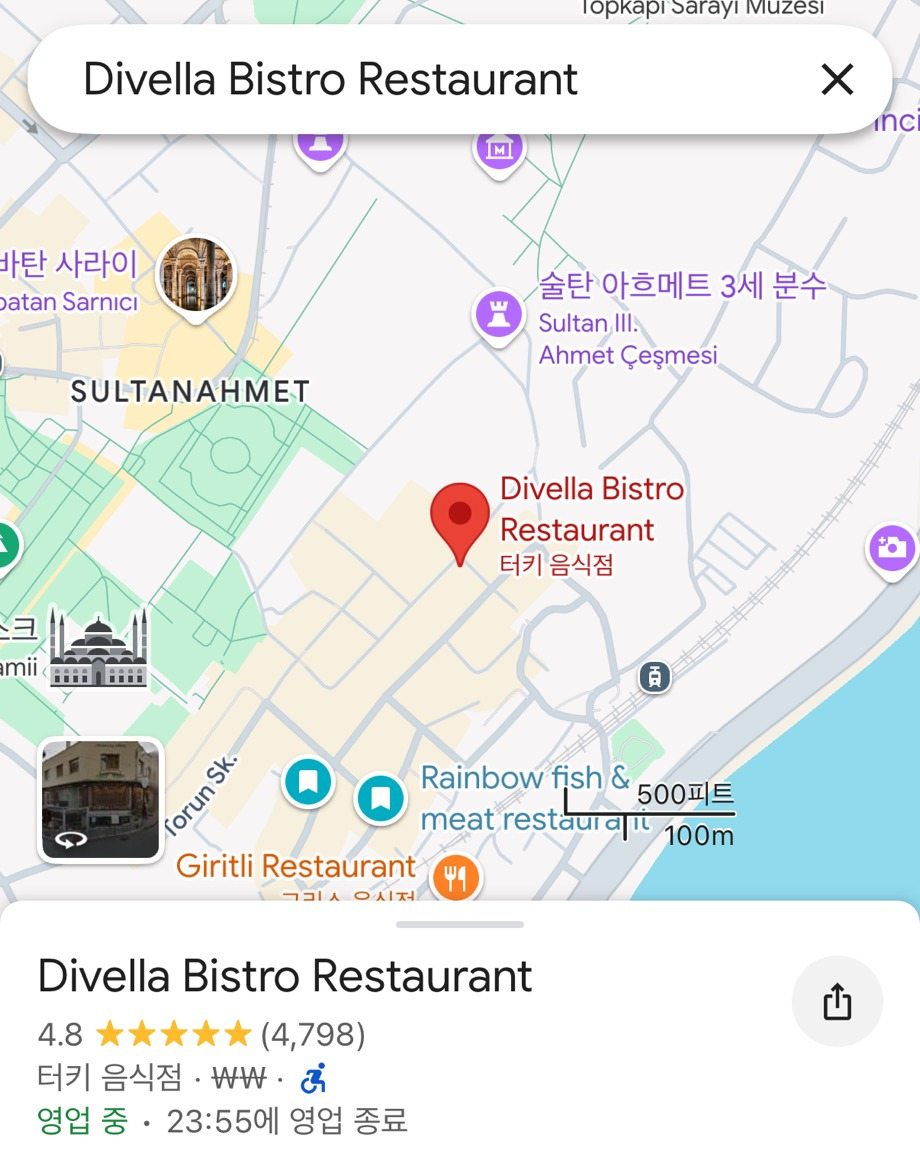920x1156 pixels.
Task: Open the purple camera photo spot marker
Action: (x=890, y=548)
